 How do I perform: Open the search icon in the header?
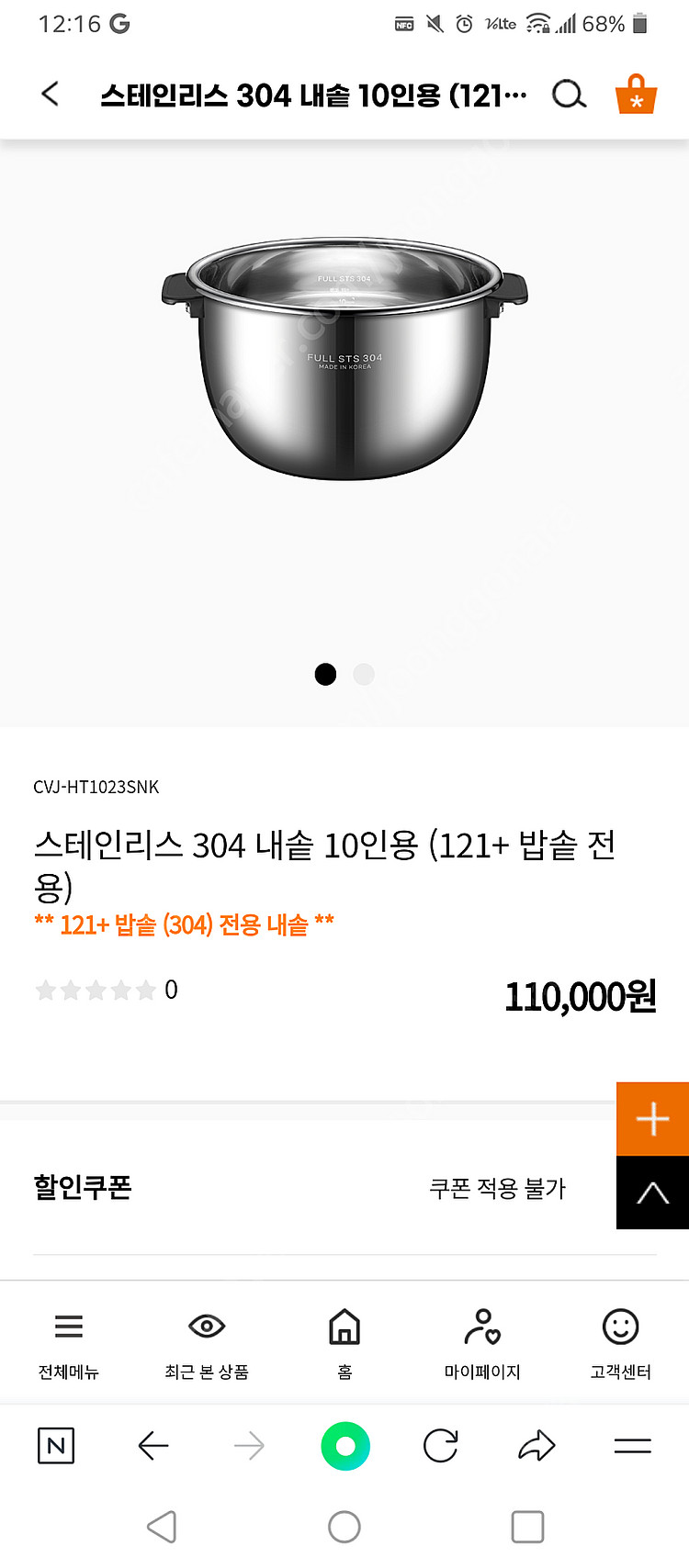(x=570, y=94)
